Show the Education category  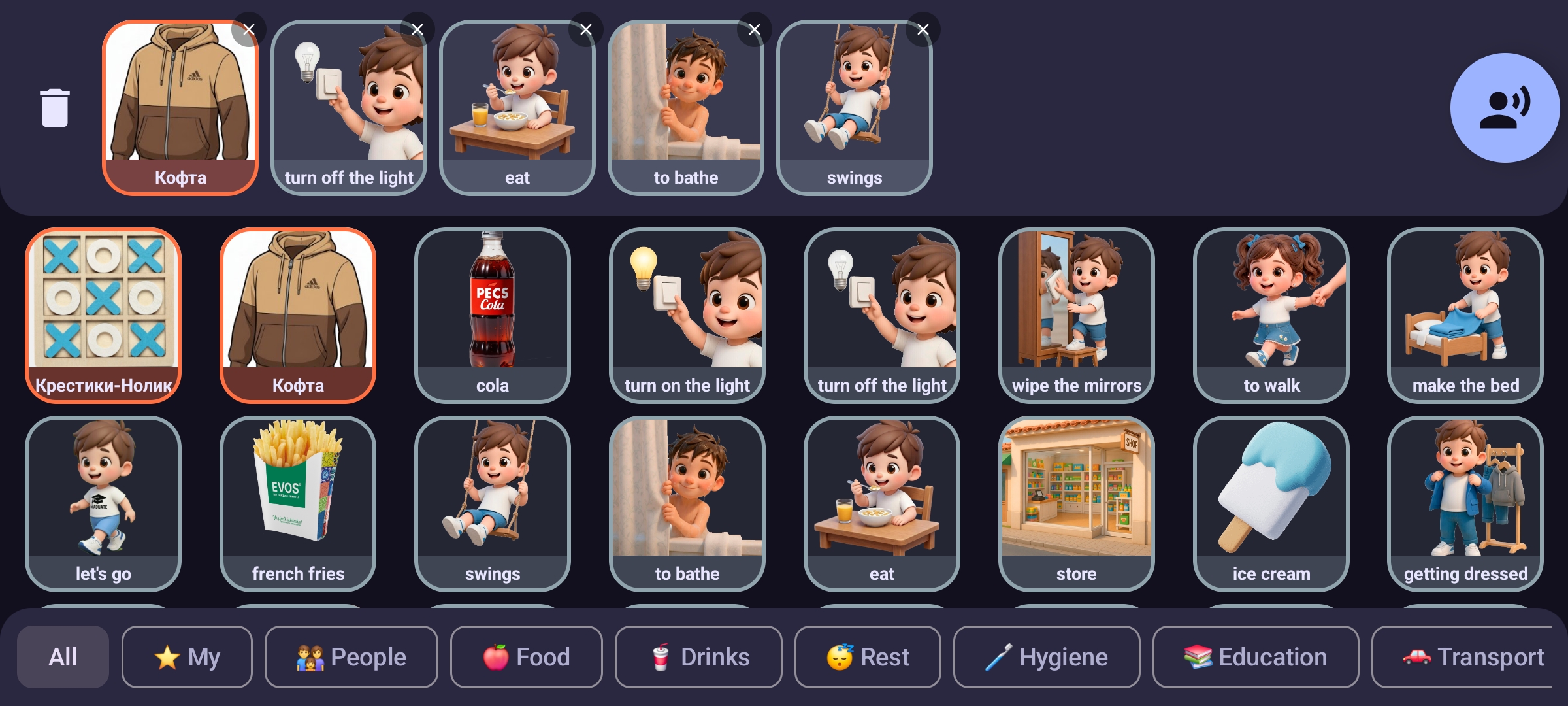[1255, 657]
